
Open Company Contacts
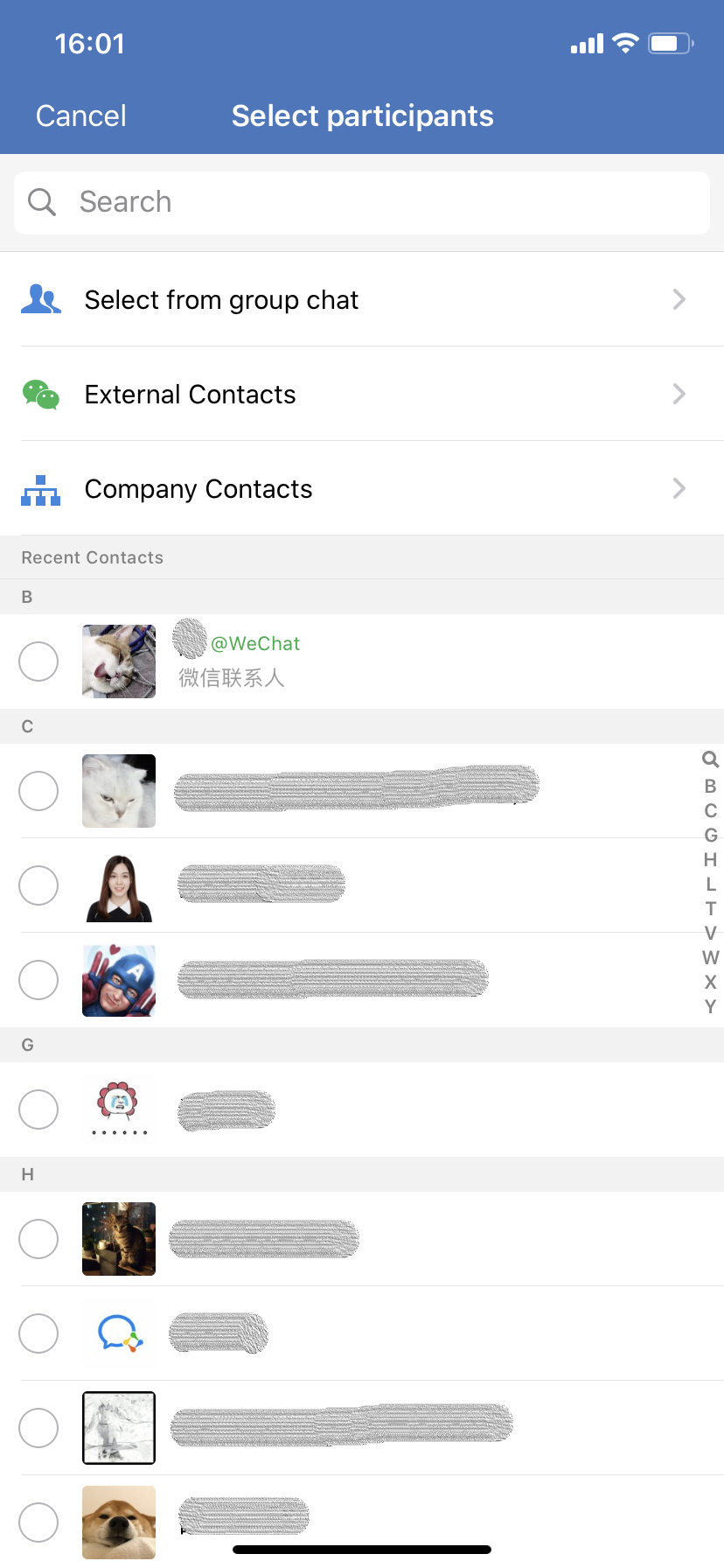(x=362, y=489)
